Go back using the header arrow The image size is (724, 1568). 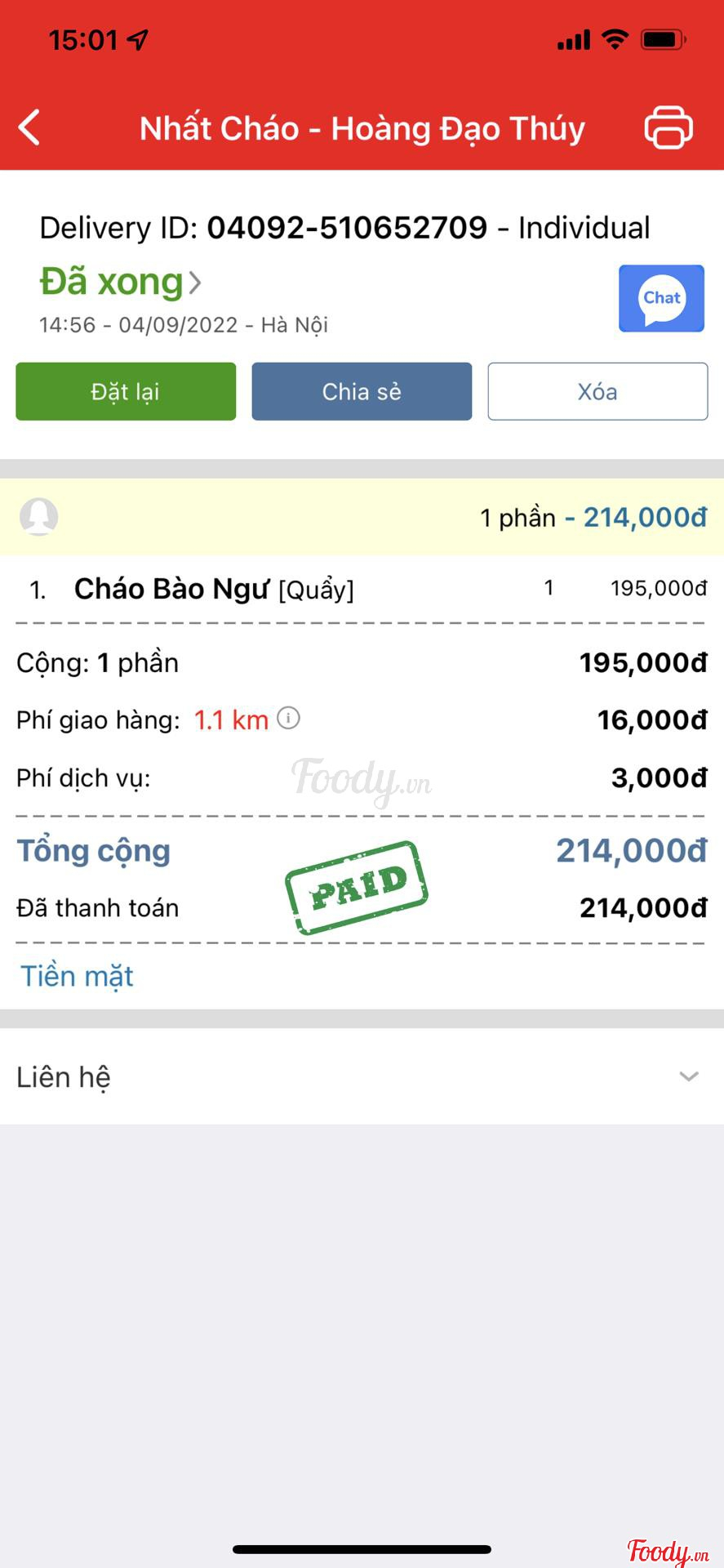pos(29,127)
